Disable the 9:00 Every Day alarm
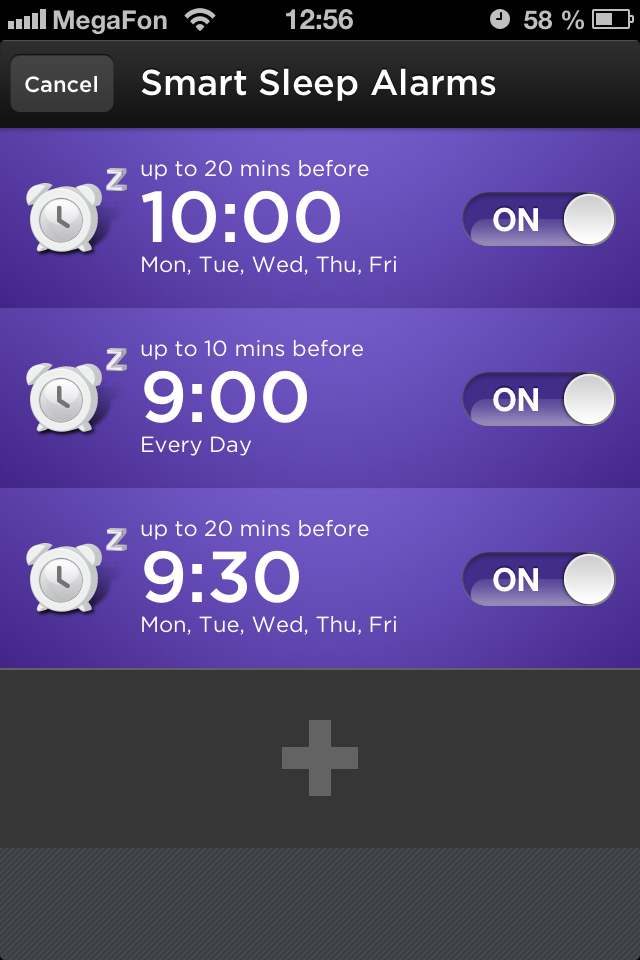 [x=538, y=400]
